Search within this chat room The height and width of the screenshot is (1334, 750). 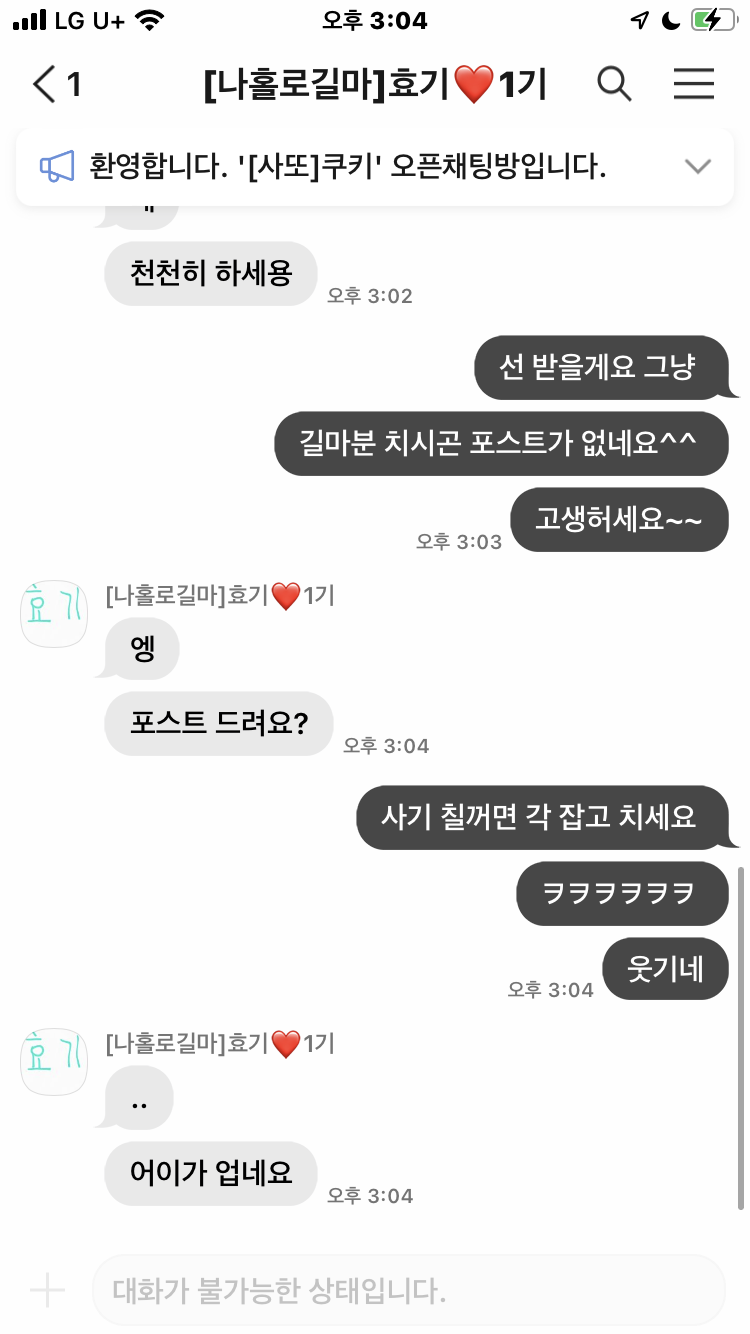coord(614,85)
